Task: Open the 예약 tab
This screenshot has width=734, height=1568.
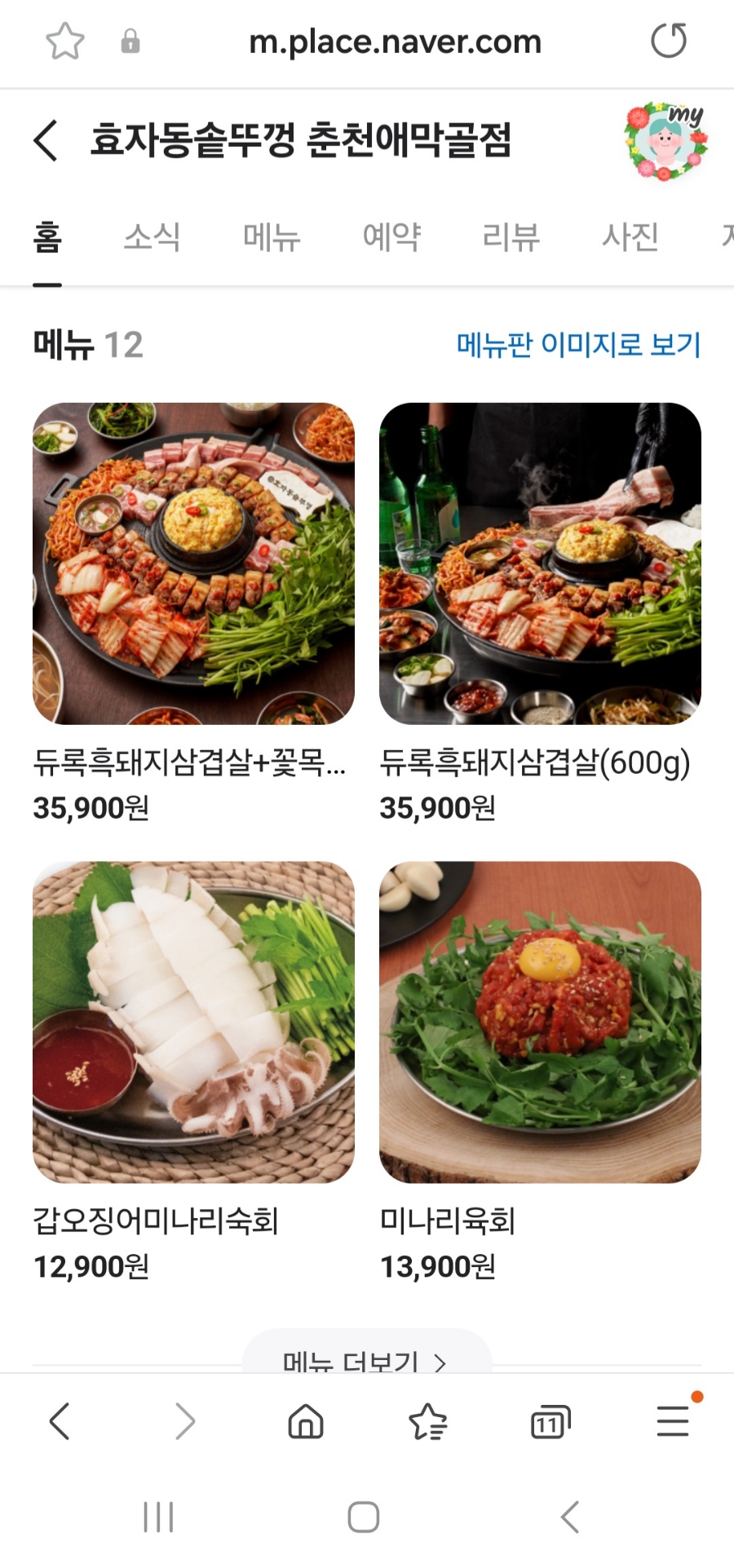Action: [391, 237]
